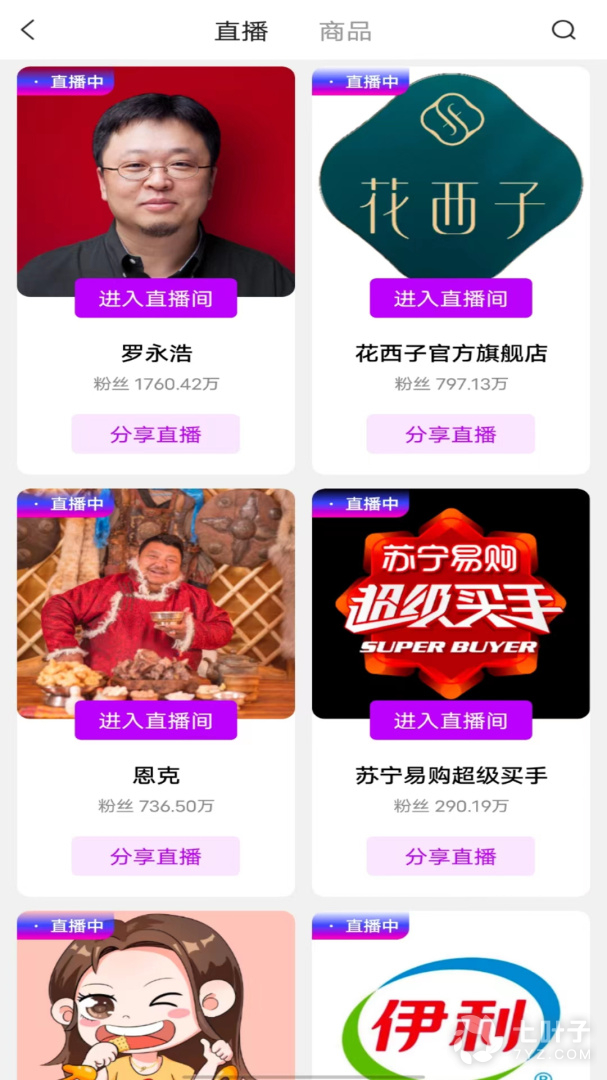Open the 伊利 live stream card
The height and width of the screenshot is (1080, 607).
click(450, 1010)
